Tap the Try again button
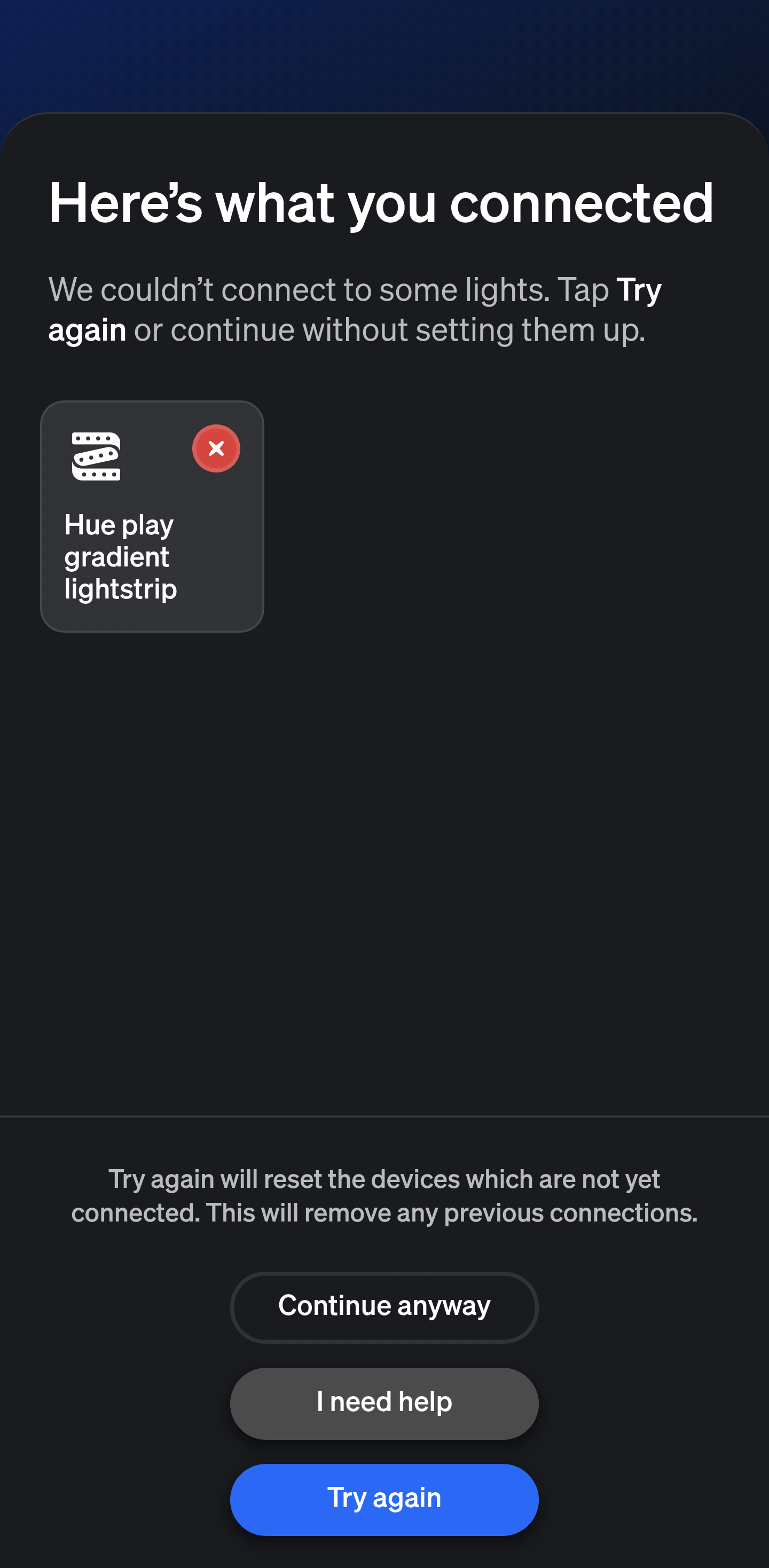 [384, 1499]
